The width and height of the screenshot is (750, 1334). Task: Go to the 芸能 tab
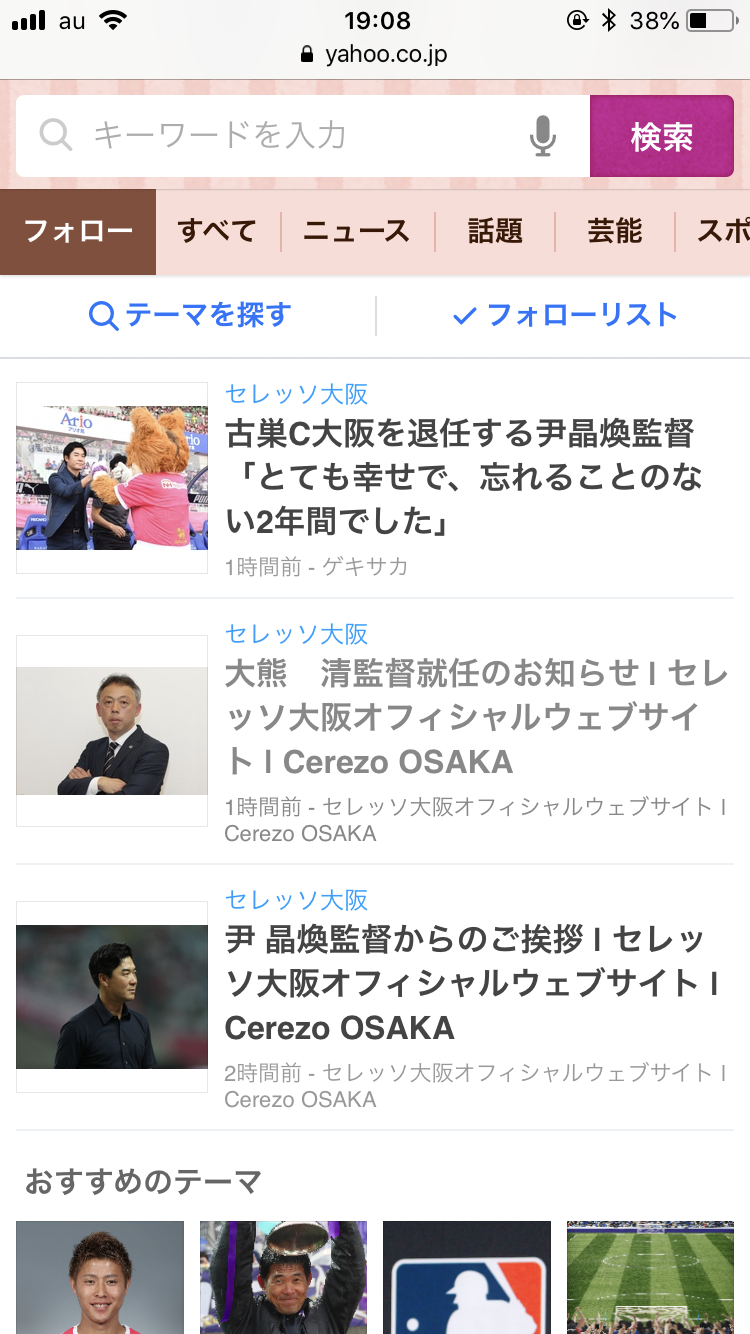click(x=614, y=232)
